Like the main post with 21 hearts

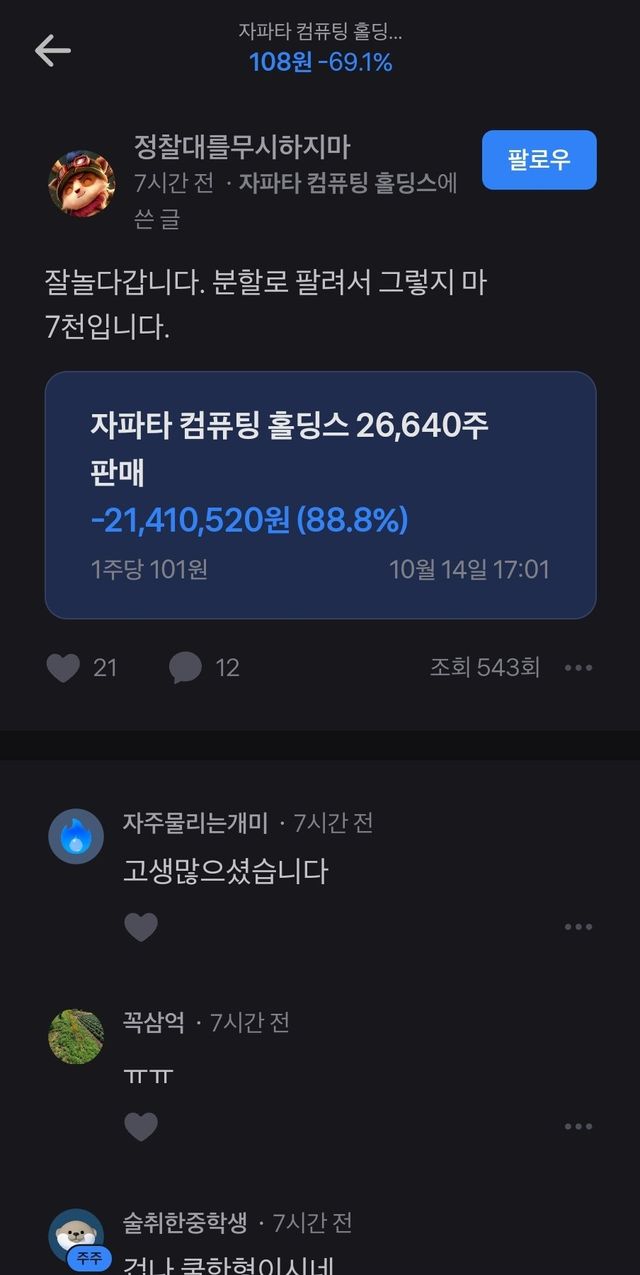(x=63, y=668)
